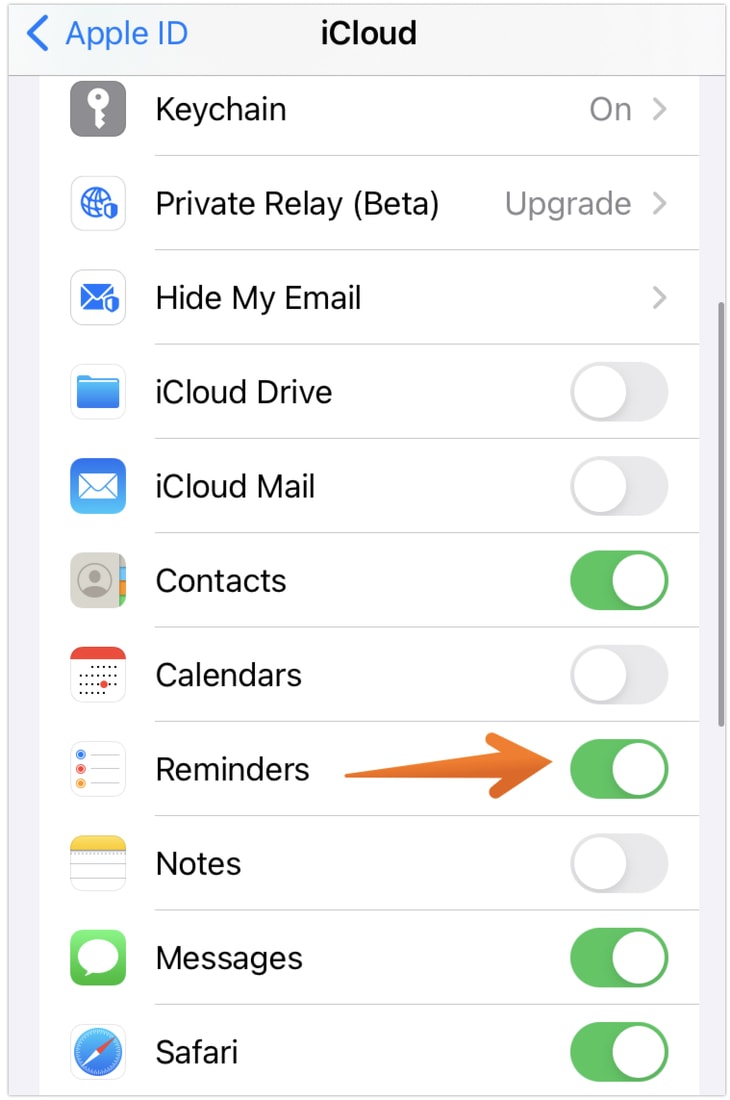Click the Hide My Email icon
This screenshot has height=1100, width=730.
96,297
